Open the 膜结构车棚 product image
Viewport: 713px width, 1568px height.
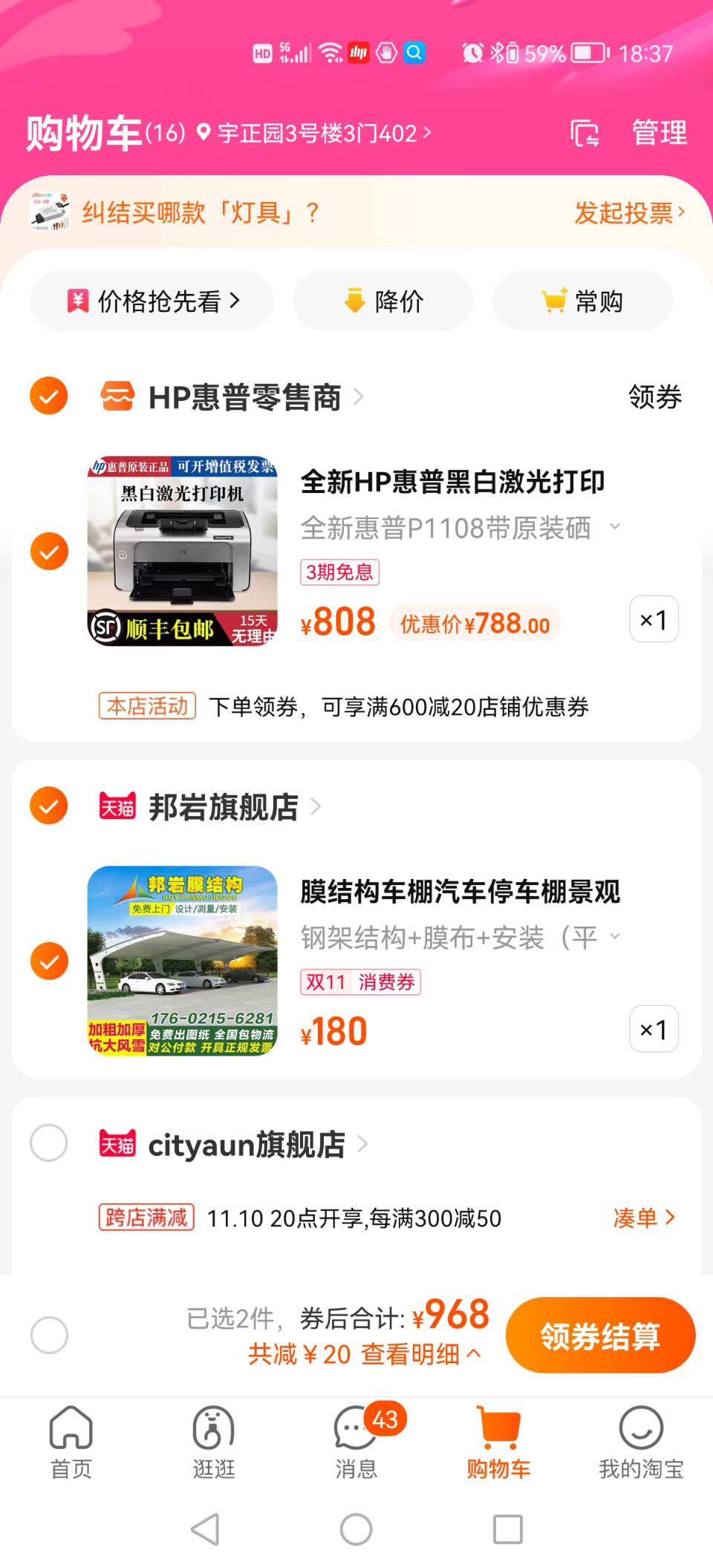click(183, 961)
